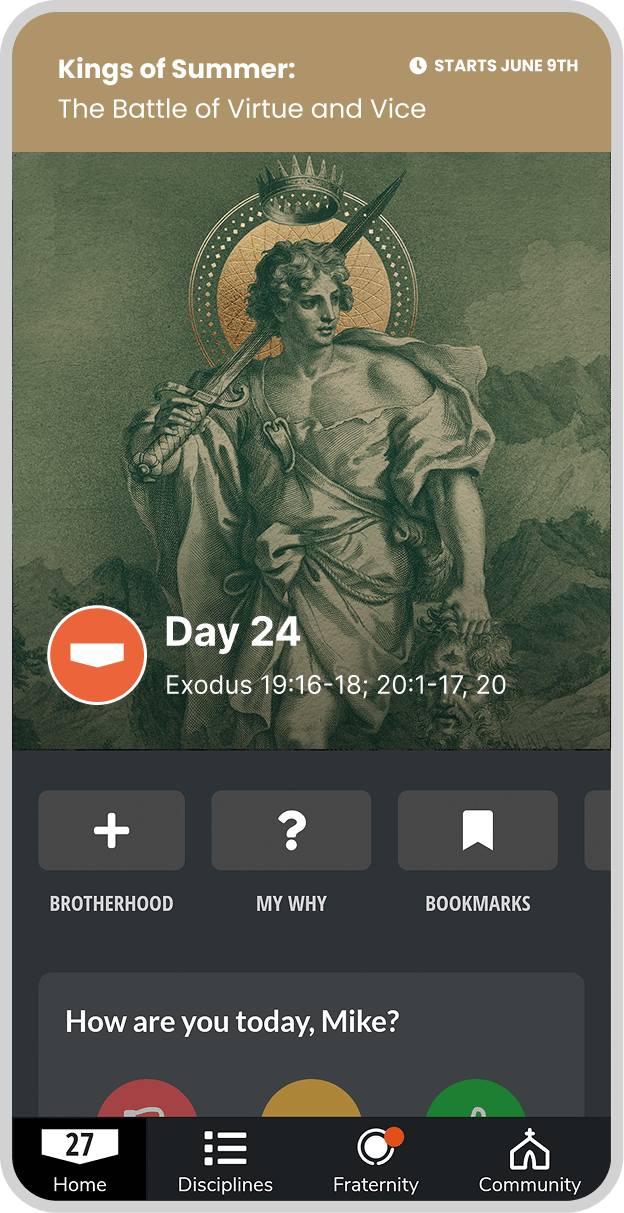Open the Brotherhood plus button
Viewport: 624px width, 1213px height.
(x=111, y=831)
